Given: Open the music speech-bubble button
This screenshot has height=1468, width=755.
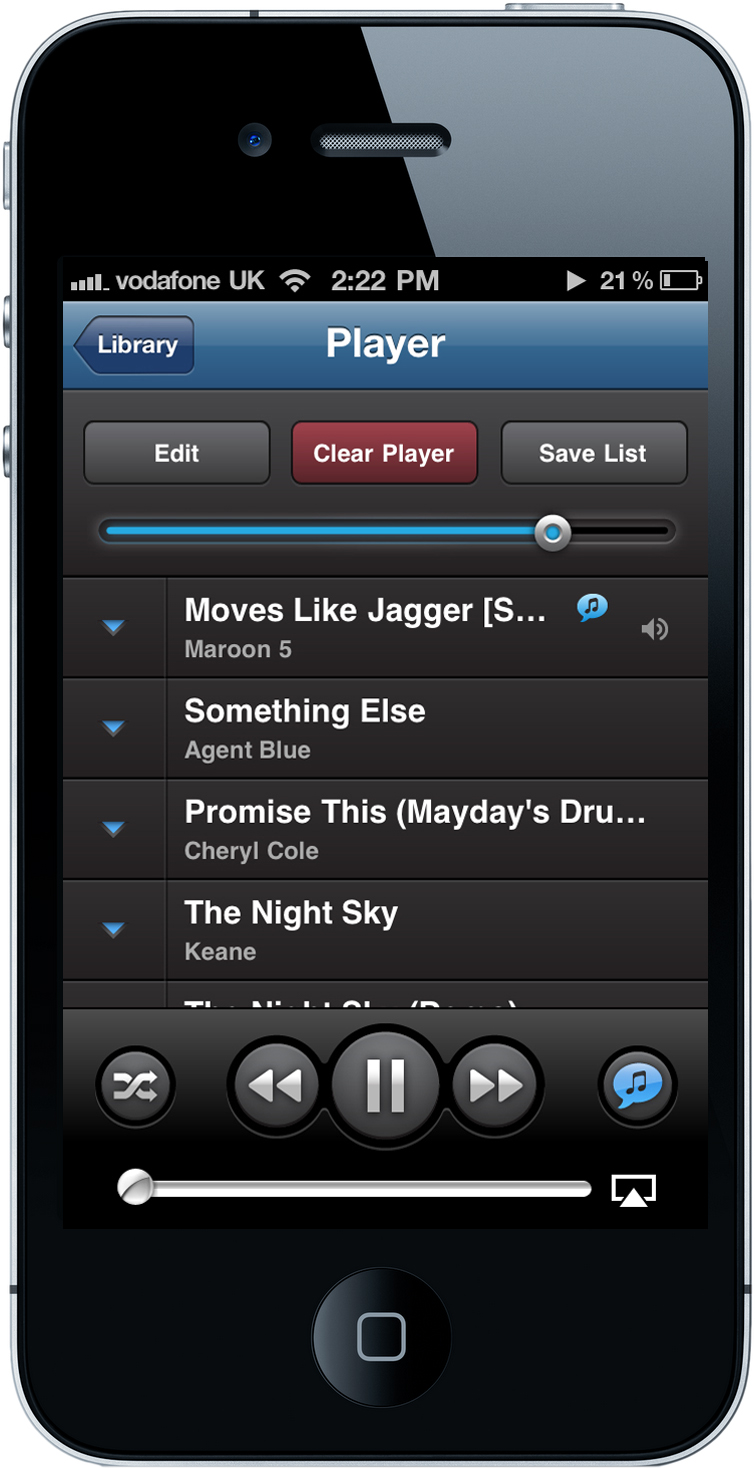Looking at the screenshot, I should point(638,1085).
